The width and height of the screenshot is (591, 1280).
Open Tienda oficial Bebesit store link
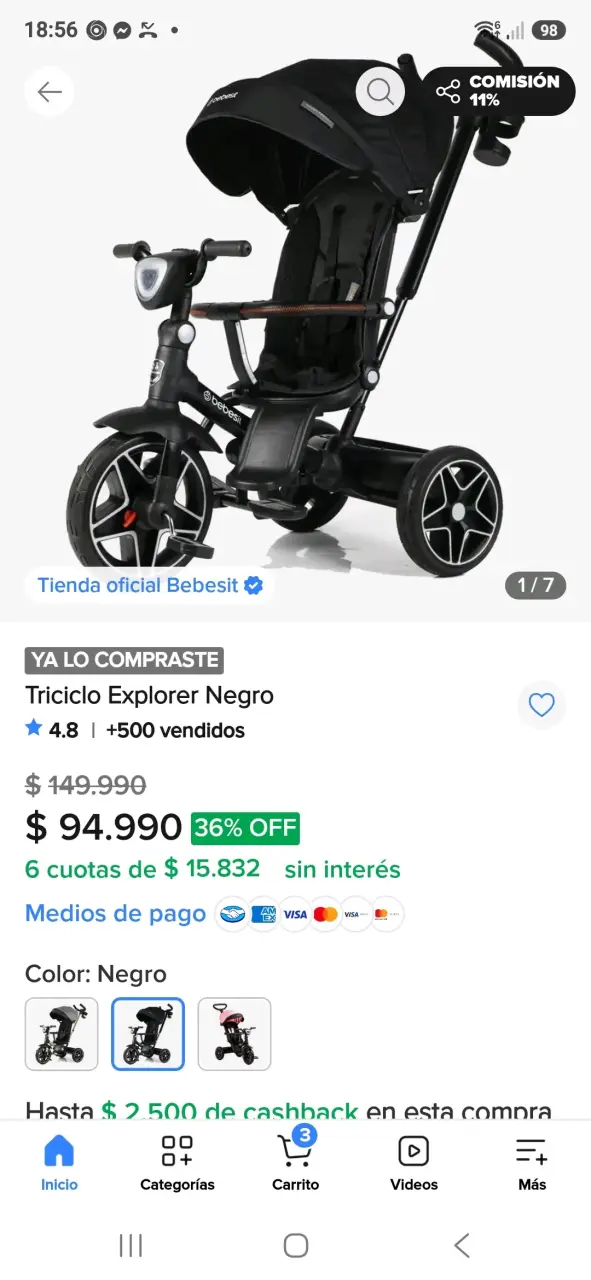(150, 585)
